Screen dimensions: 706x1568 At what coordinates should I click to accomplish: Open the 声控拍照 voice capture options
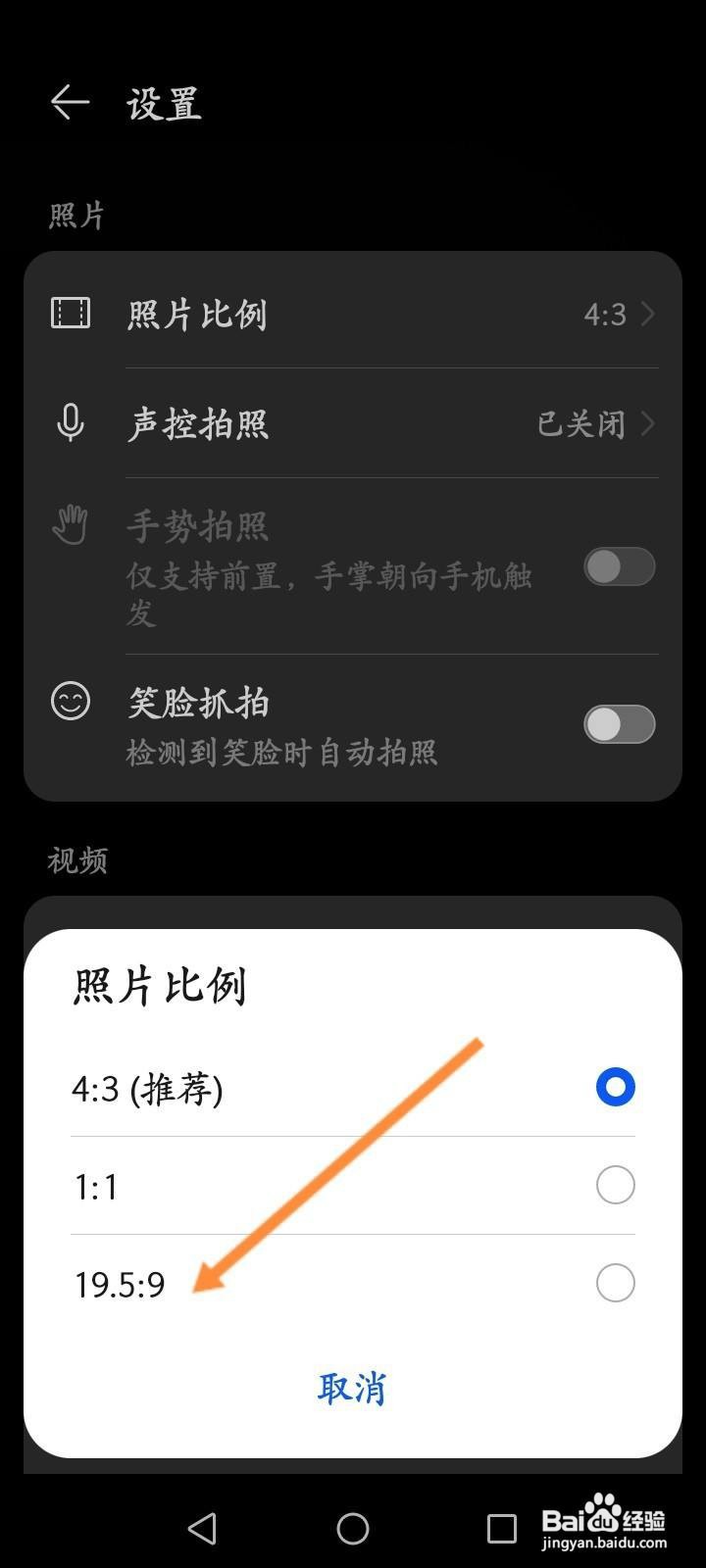click(353, 424)
